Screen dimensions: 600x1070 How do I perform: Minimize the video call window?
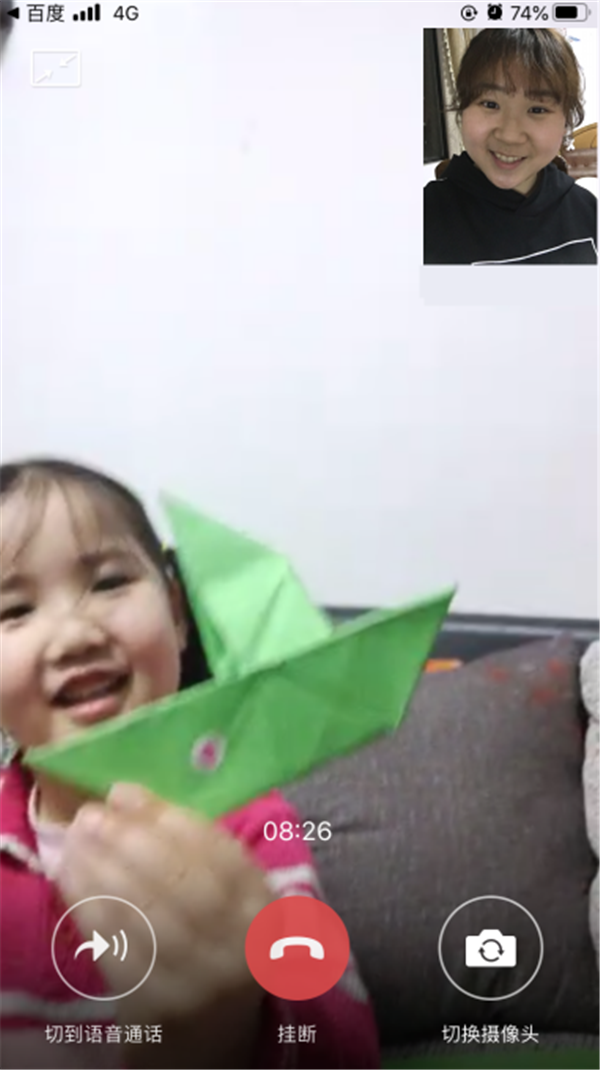pos(55,69)
